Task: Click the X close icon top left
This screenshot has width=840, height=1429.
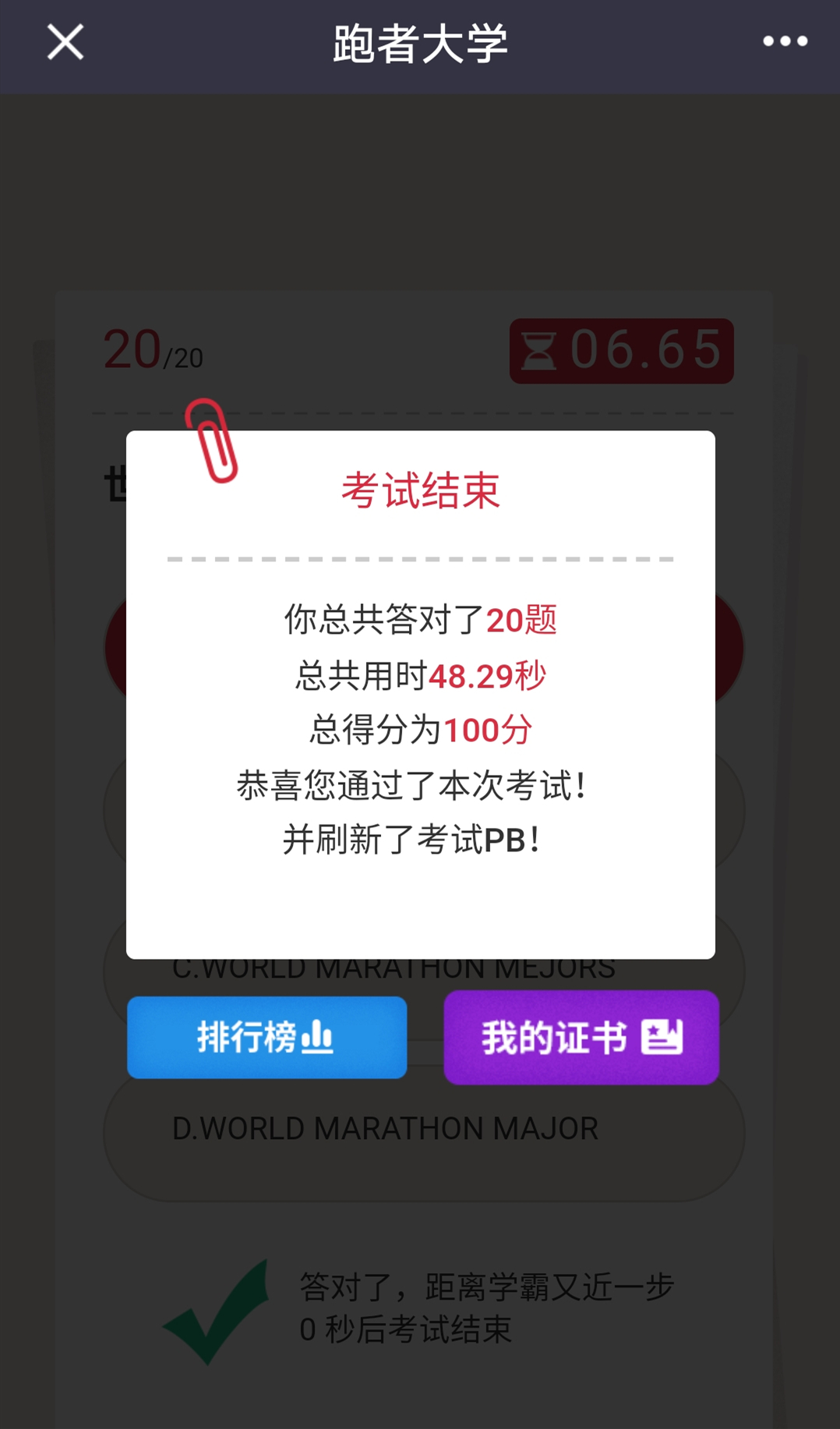Action: pyautogui.click(x=64, y=43)
